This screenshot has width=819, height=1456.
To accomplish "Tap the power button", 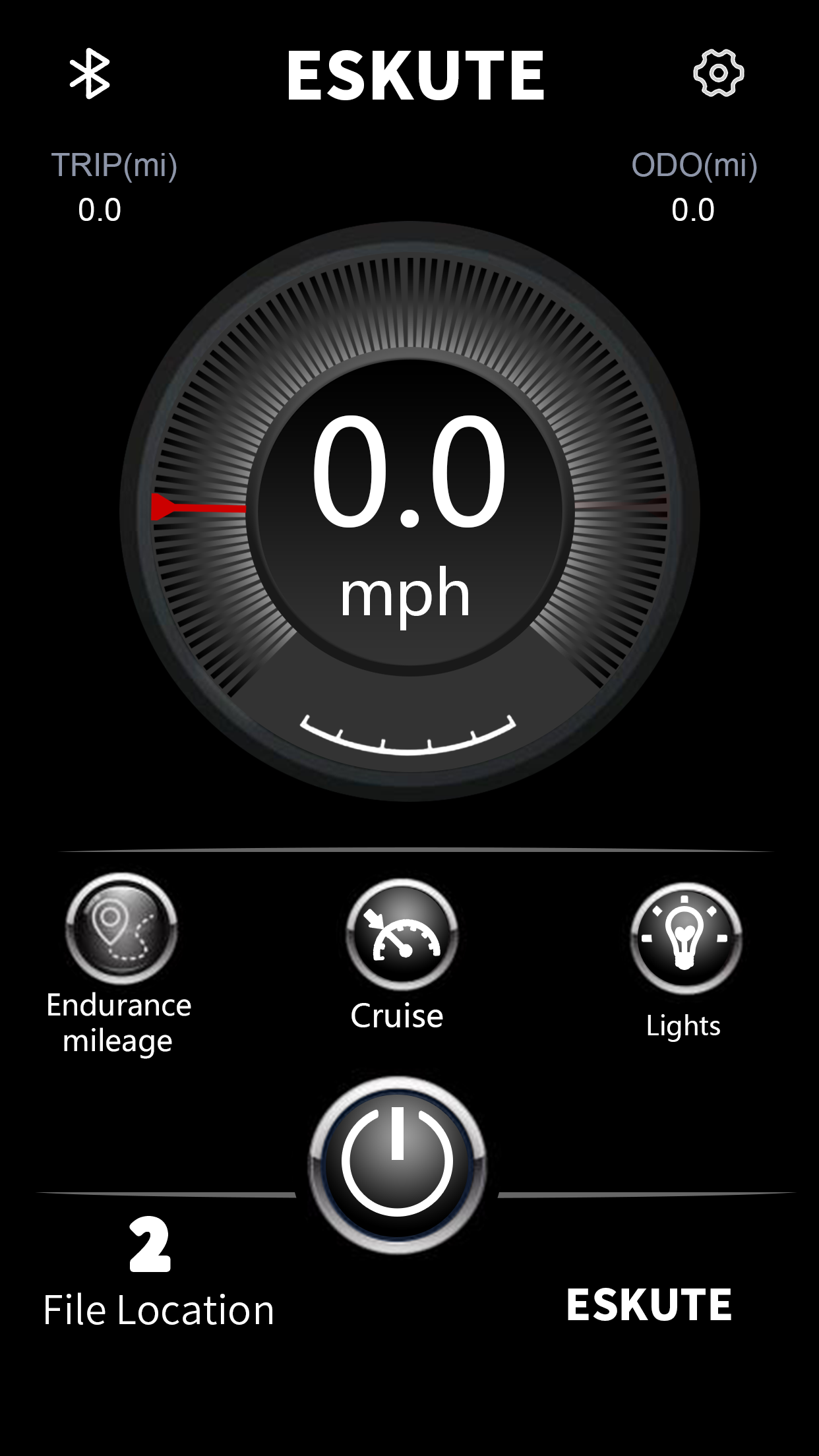I will 397,1165.
